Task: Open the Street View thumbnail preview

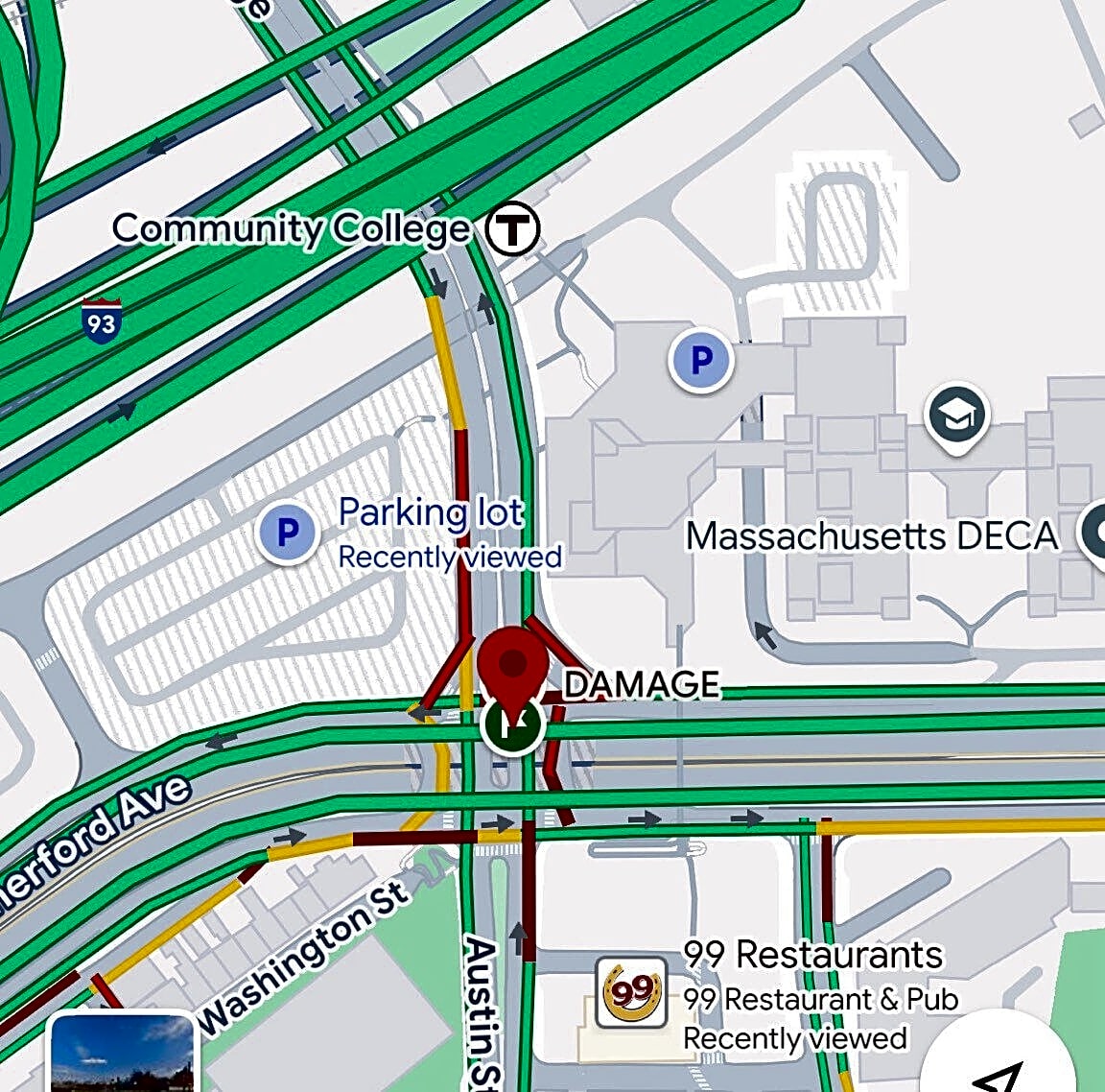Action: pyautogui.click(x=122, y=1054)
